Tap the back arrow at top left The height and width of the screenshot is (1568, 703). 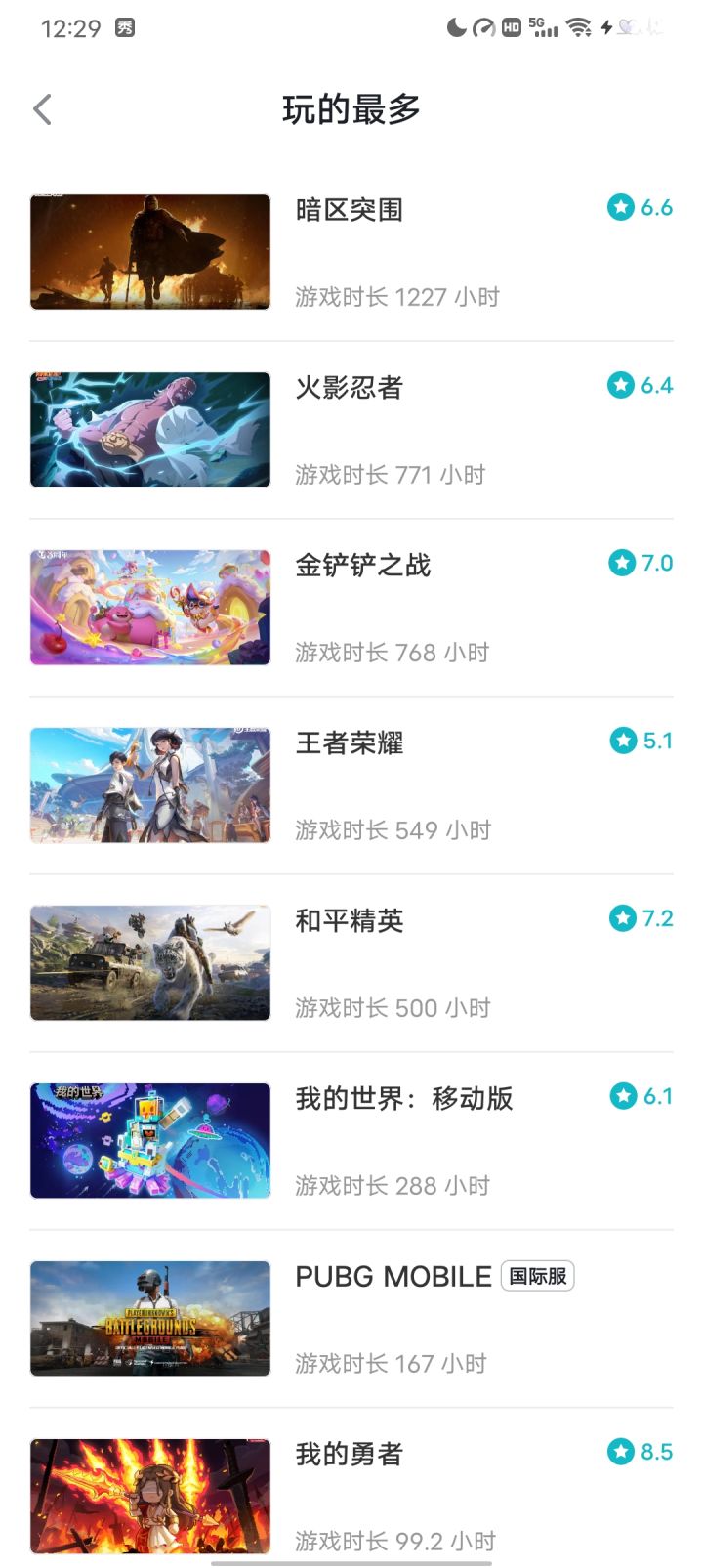tap(42, 108)
